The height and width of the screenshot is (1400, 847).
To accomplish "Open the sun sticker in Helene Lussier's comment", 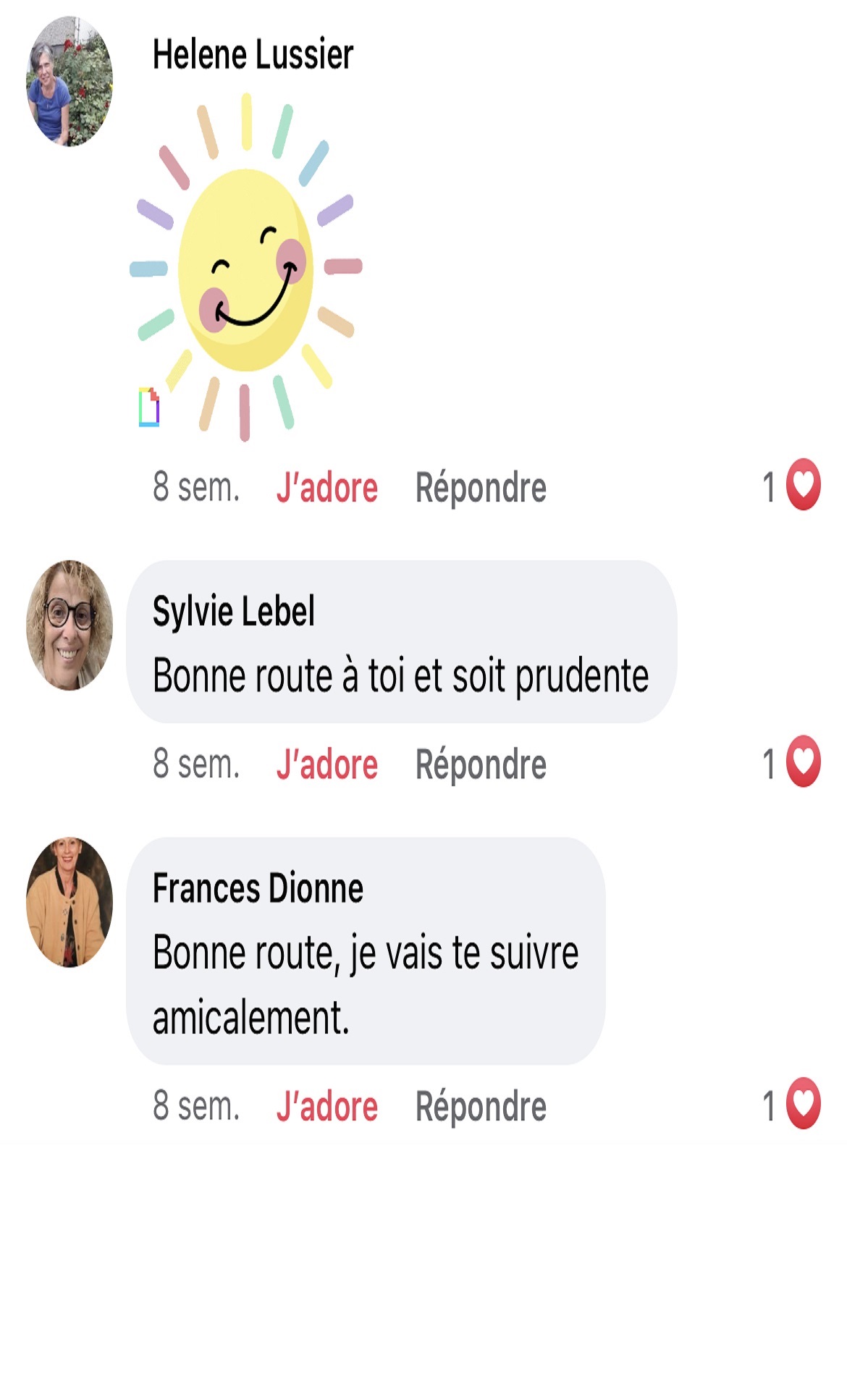I will 246,266.
